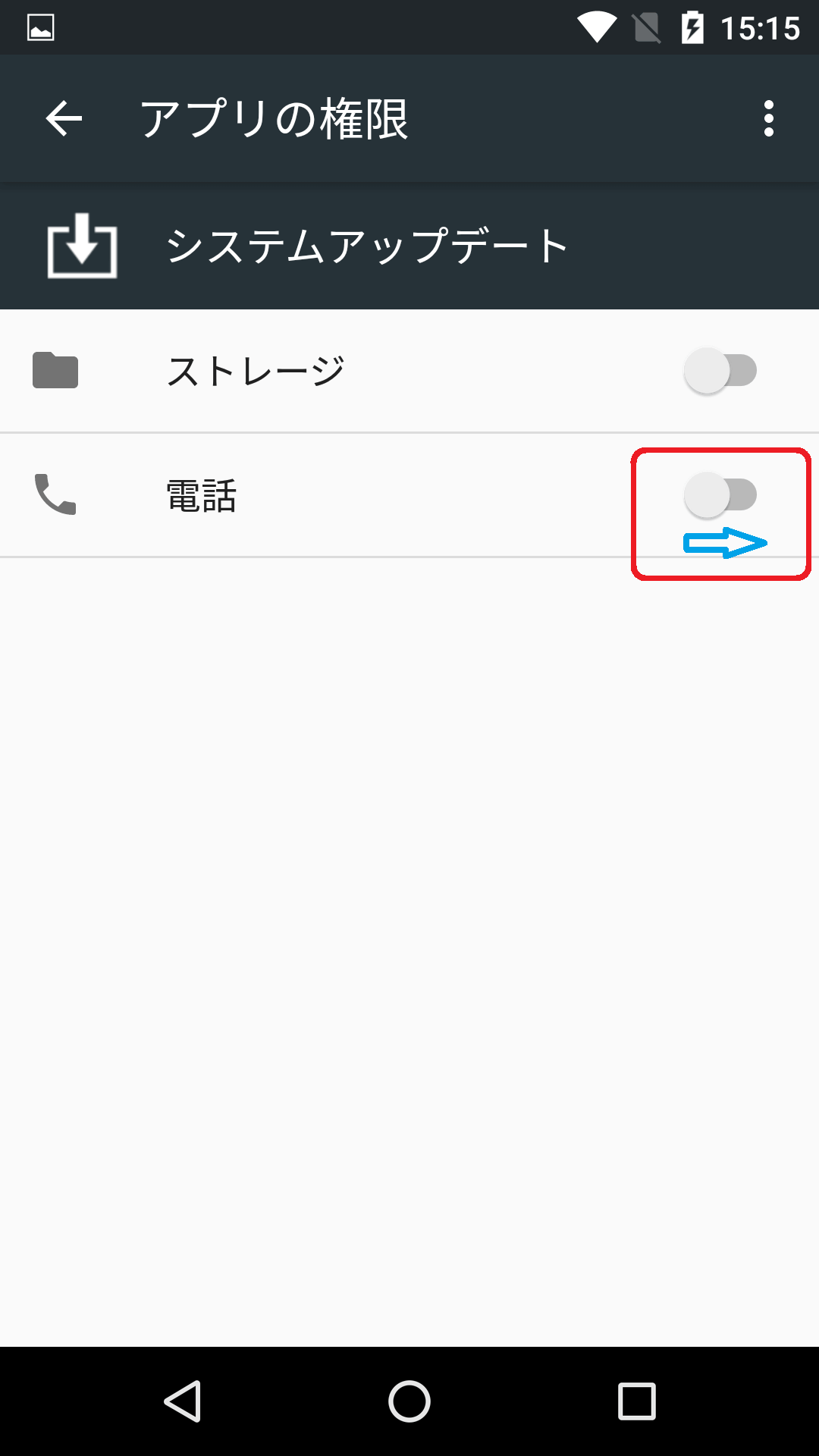Open the overflow menu
The height and width of the screenshot is (1456, 819).
[769, 119]
